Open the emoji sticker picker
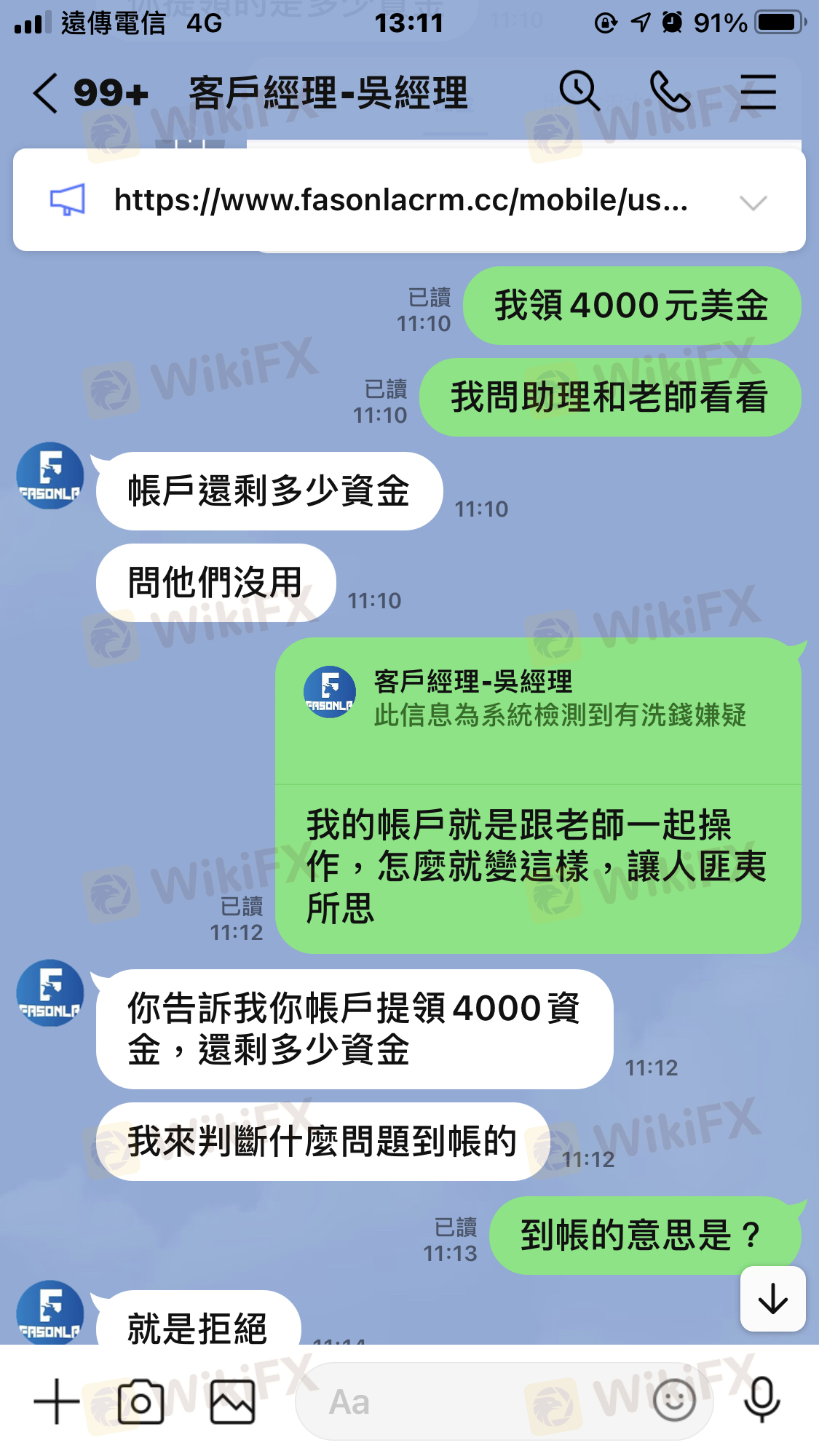The width and height of the screenshot is (819, 1456). [674, 1401]
